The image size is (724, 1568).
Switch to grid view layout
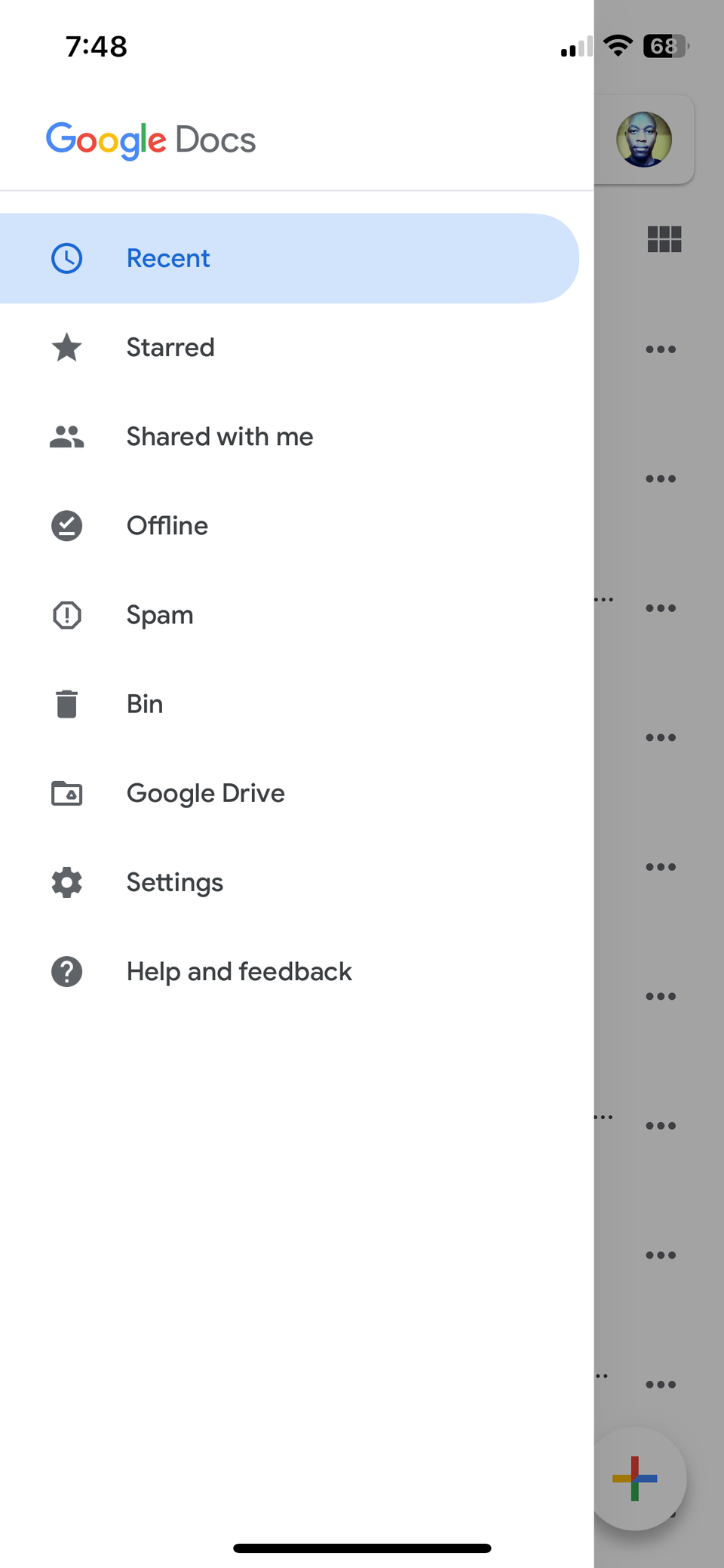(664, 239)
